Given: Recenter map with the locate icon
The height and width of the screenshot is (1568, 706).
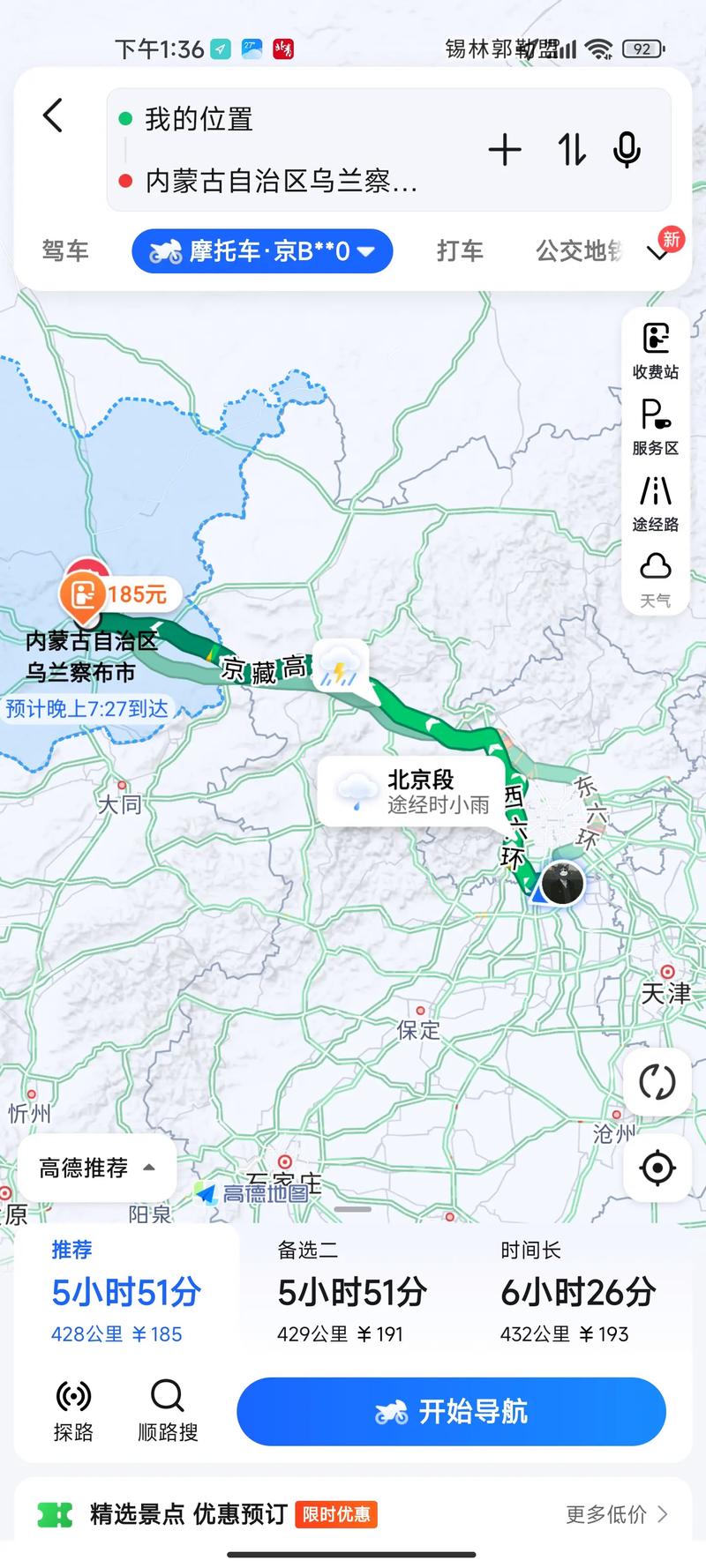Looking at the screenshot, I should pos(656,1168).
